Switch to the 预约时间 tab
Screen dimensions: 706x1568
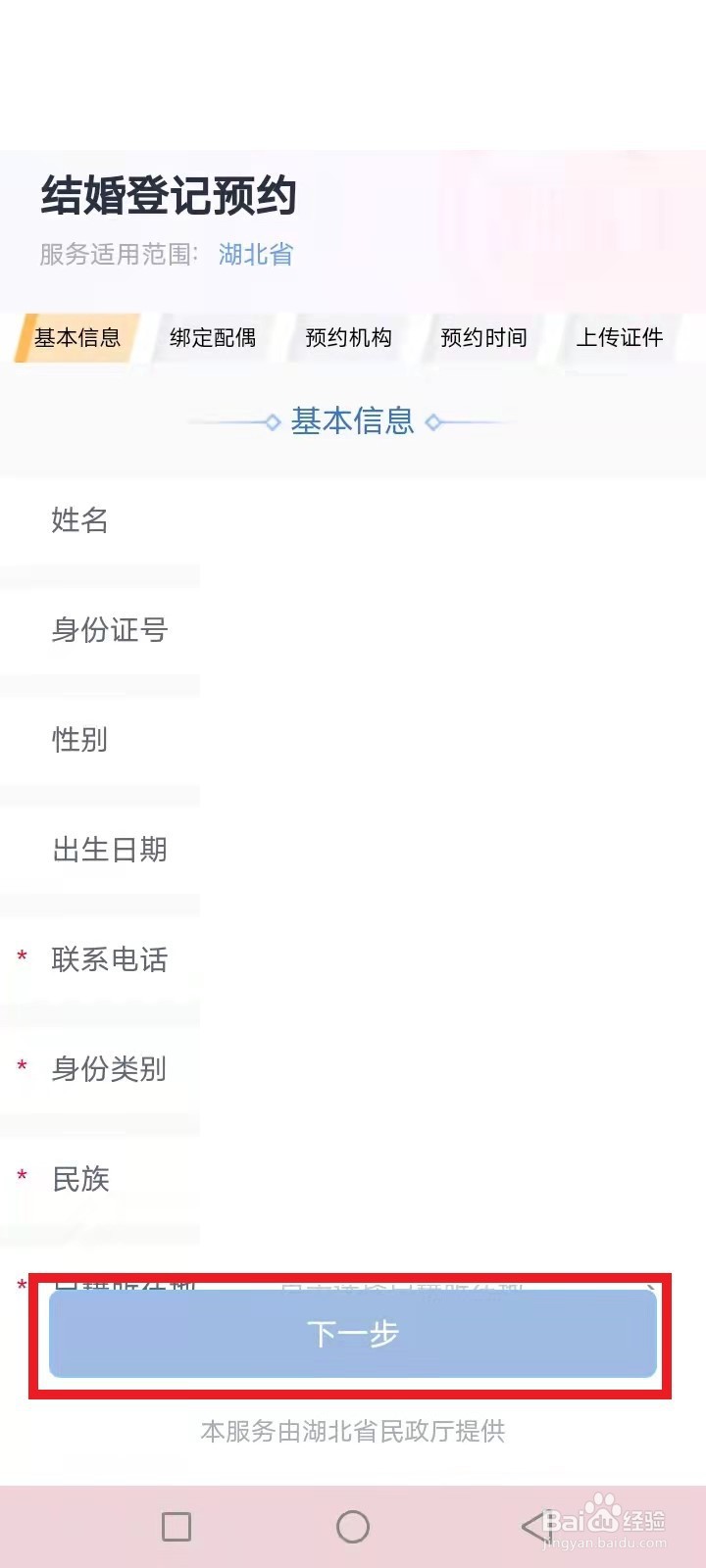pyautogui.click(x=483, y=337)
